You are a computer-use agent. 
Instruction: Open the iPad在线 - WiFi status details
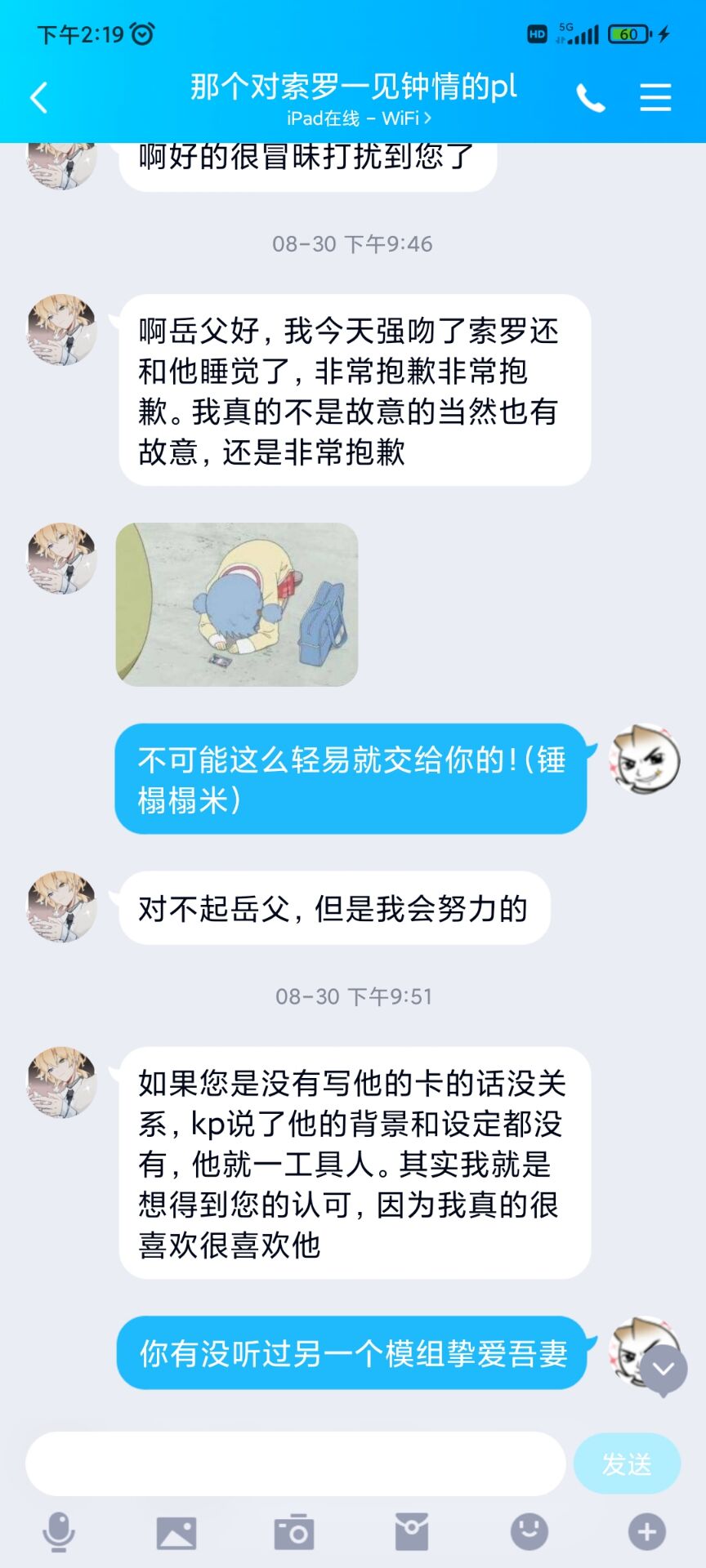pyautogui.click(x=359, y=118)
